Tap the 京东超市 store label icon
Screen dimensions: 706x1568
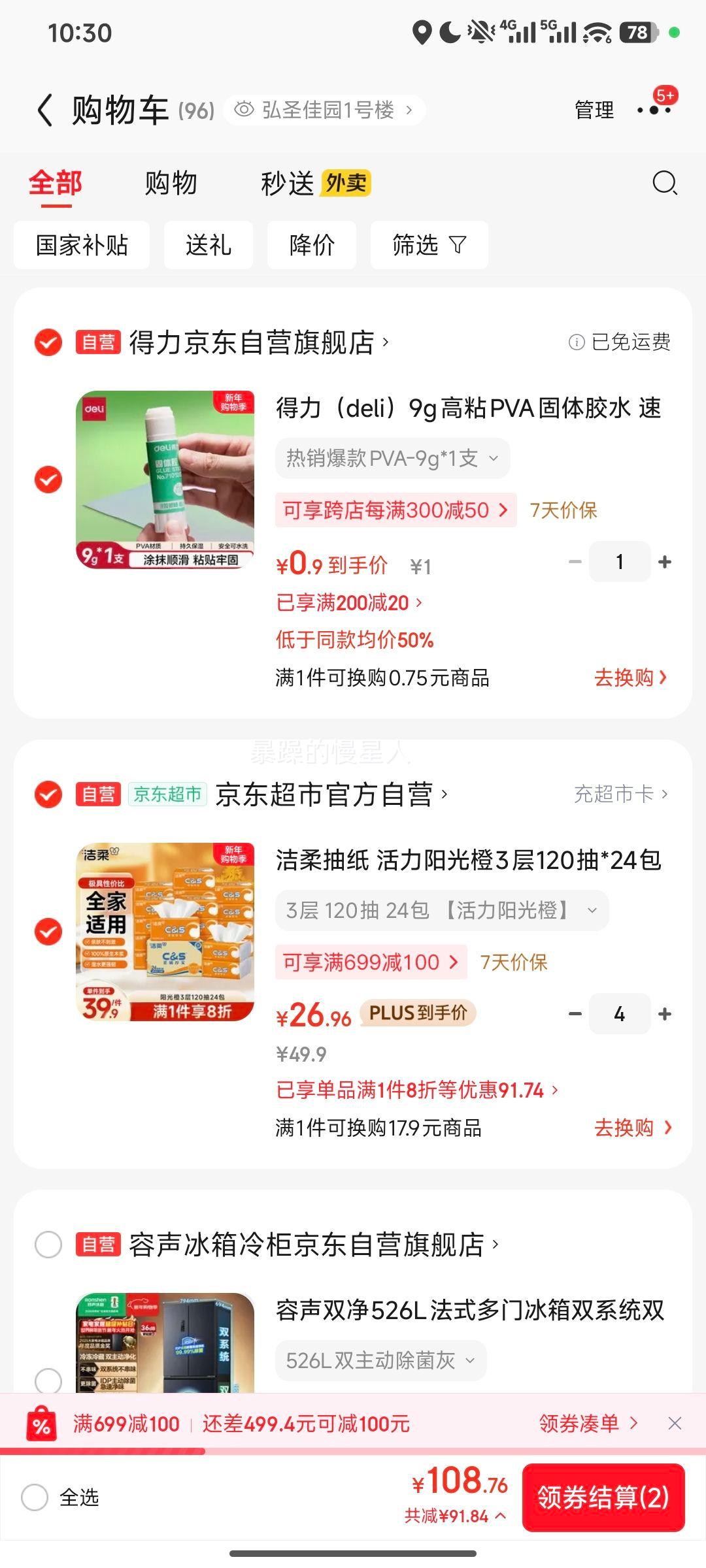(168, 794)
